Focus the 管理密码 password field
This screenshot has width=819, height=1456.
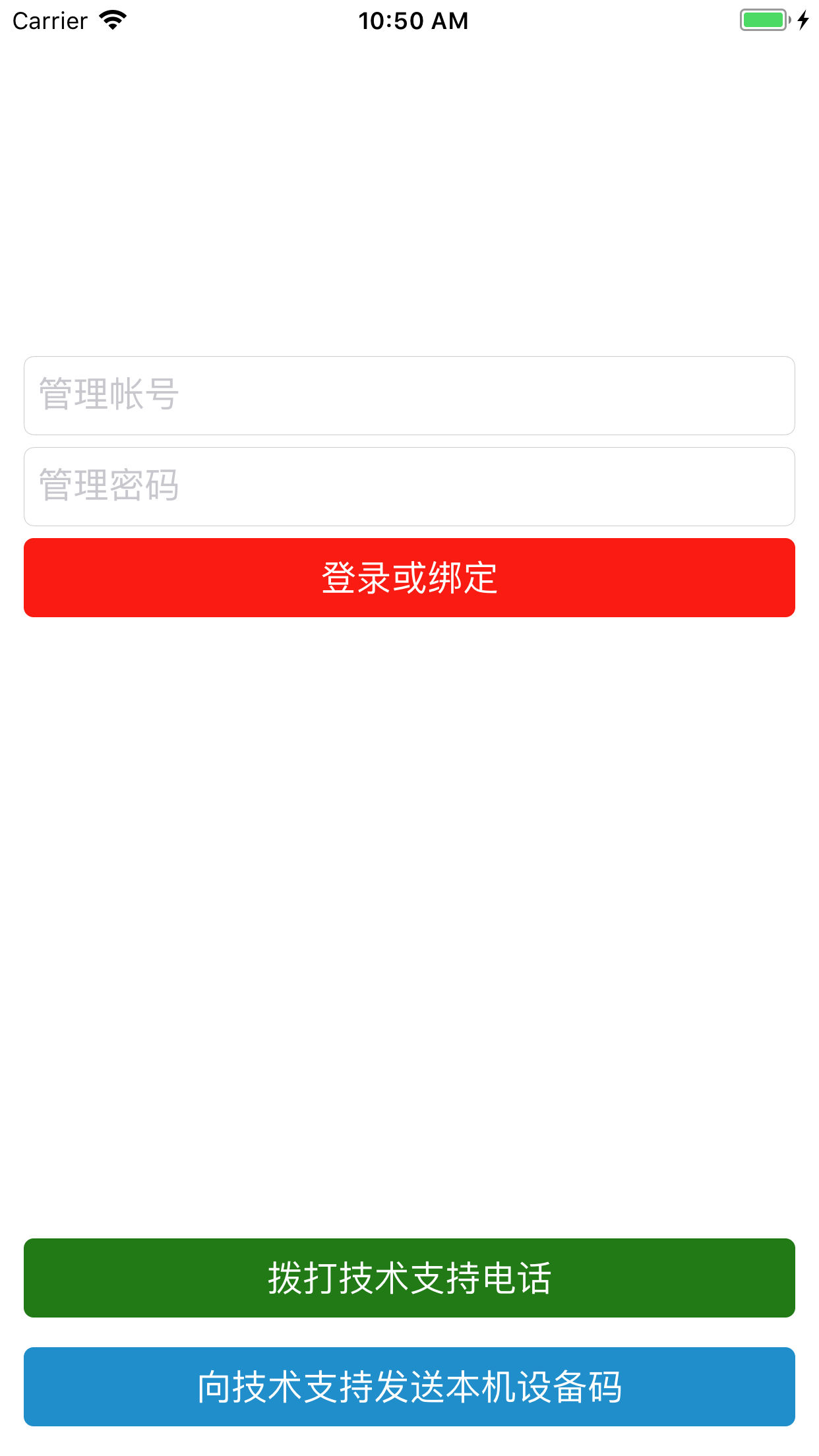(409, 487)
